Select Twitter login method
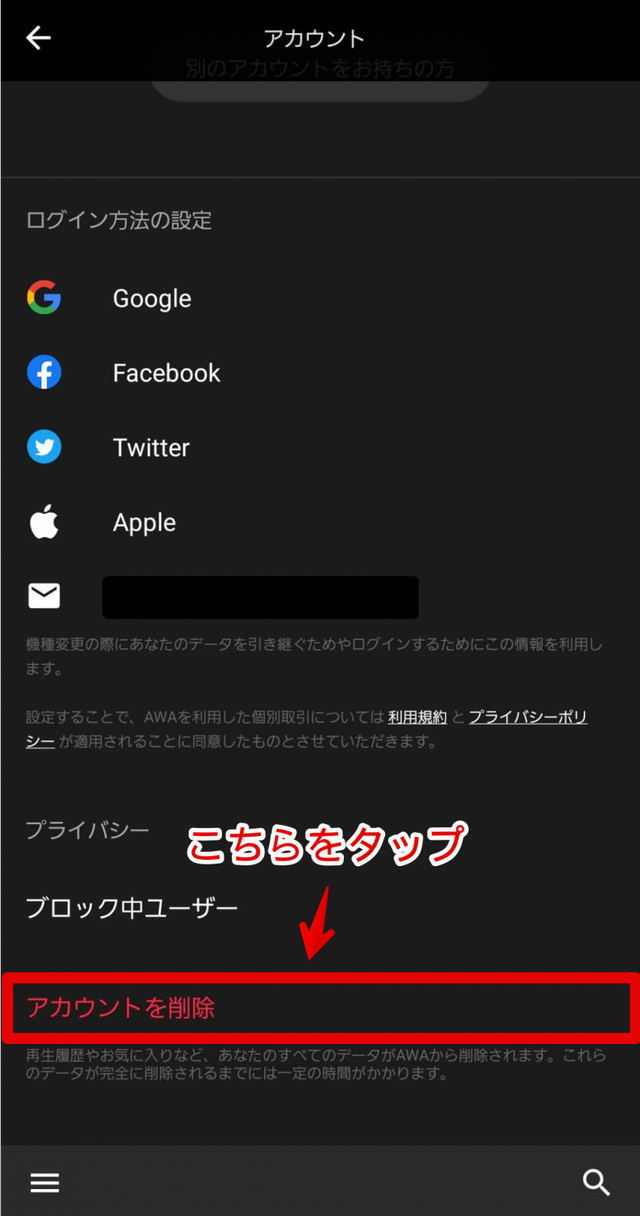Screen dimensions: 640x1216 [x=150, y=447]
